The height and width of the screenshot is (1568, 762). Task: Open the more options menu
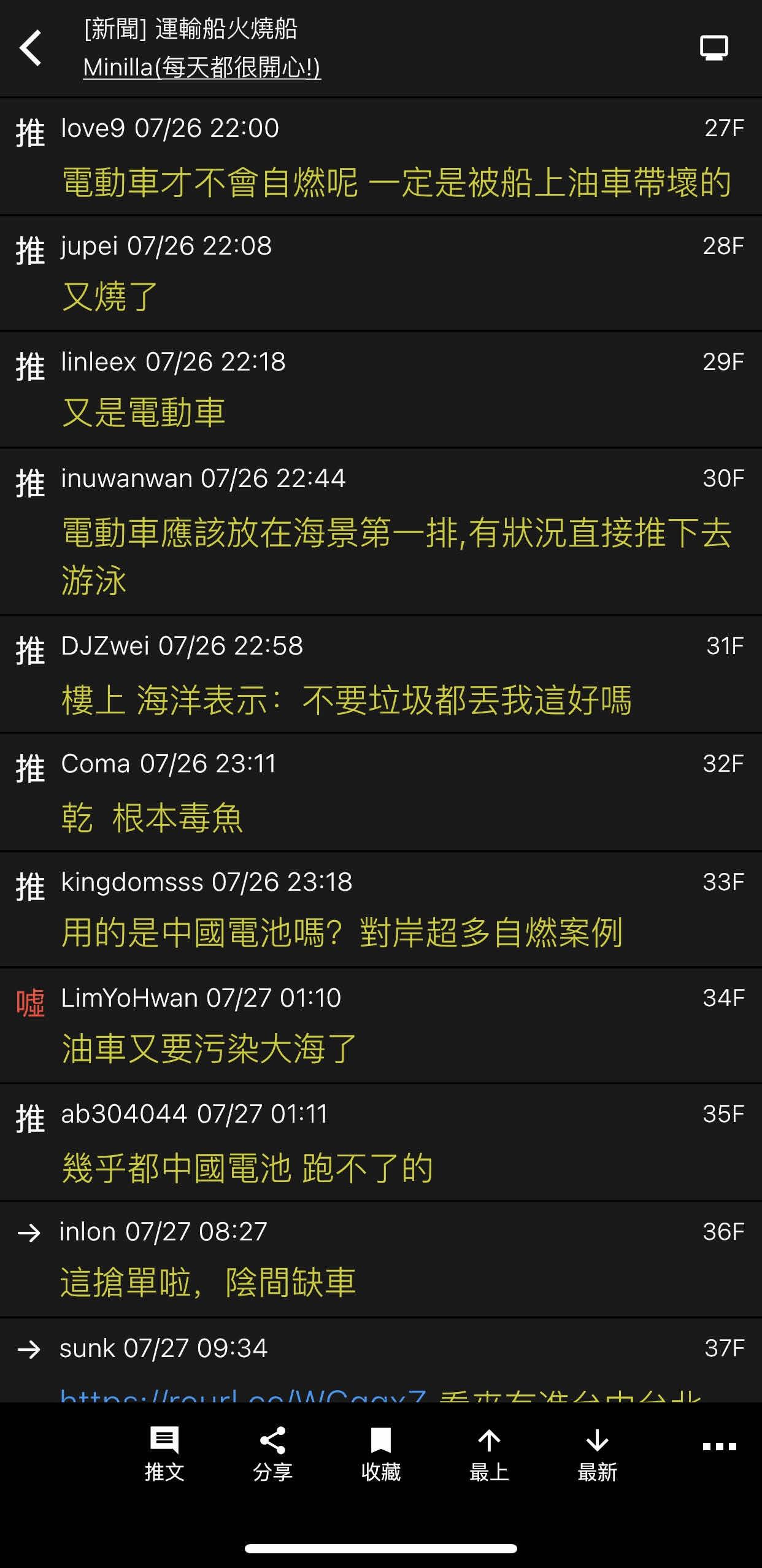click(x=719, y=1447)
